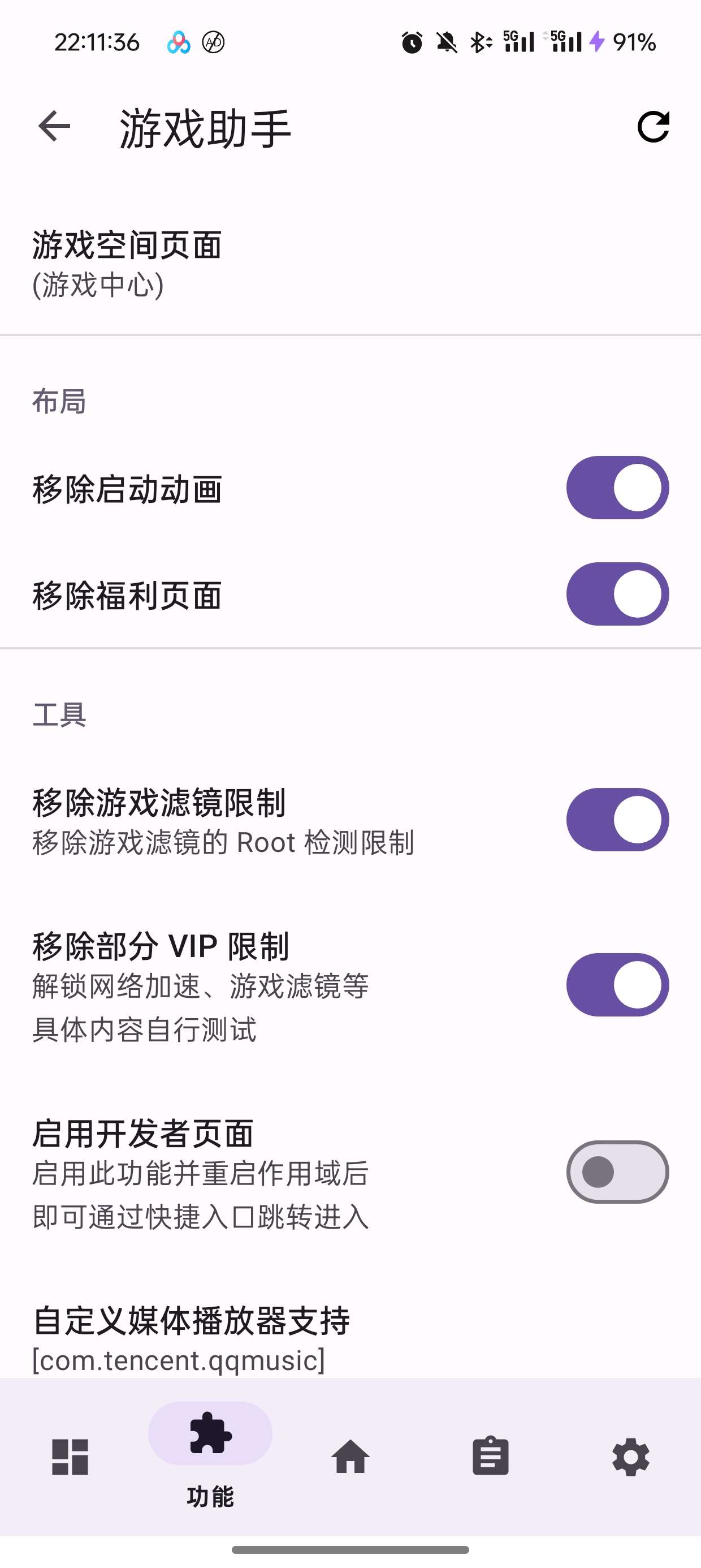Open the settings gear tab
701x1568 pixels.
click(630, 1457)
